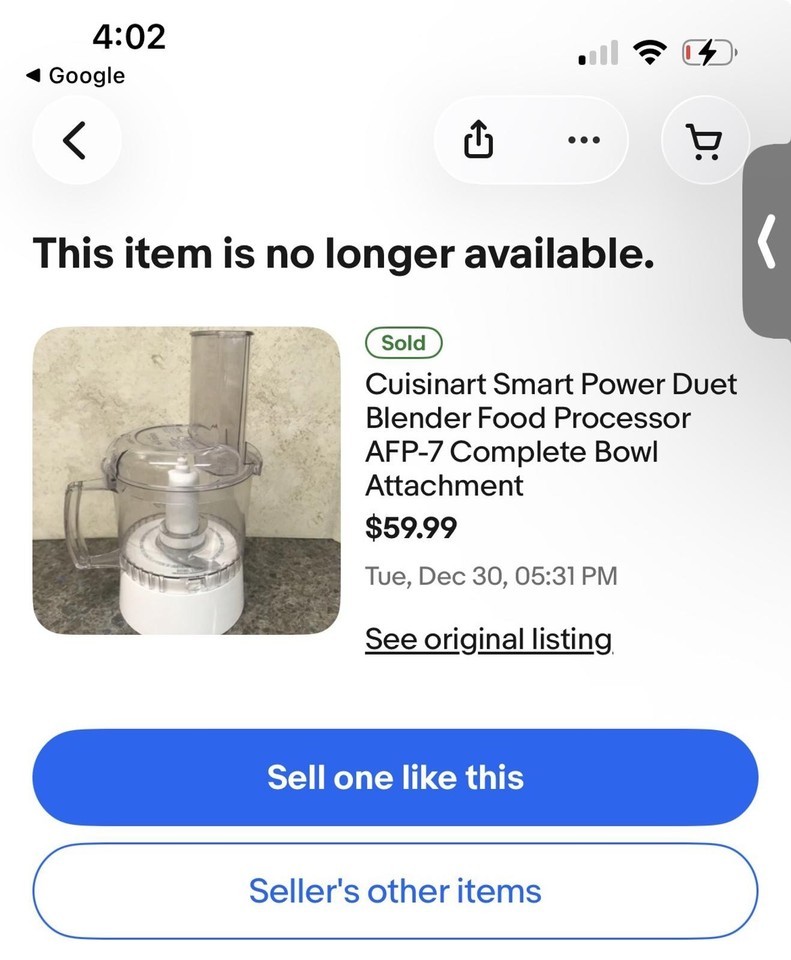The width and height of the screenshot is (791, 960).
Task: Expand the gray side panel handle
Action: point(768,242)
